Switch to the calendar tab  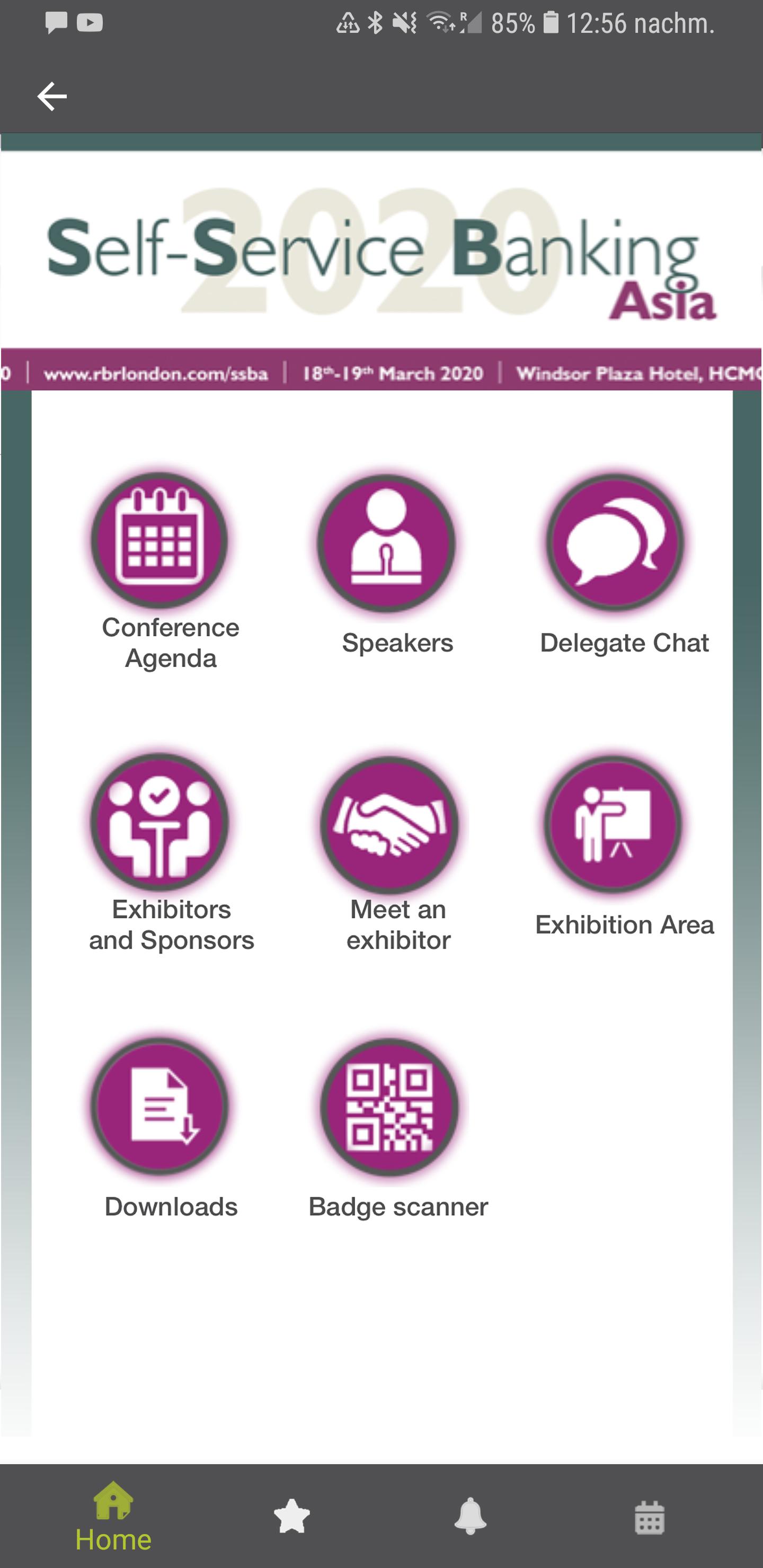[649, 1517]
